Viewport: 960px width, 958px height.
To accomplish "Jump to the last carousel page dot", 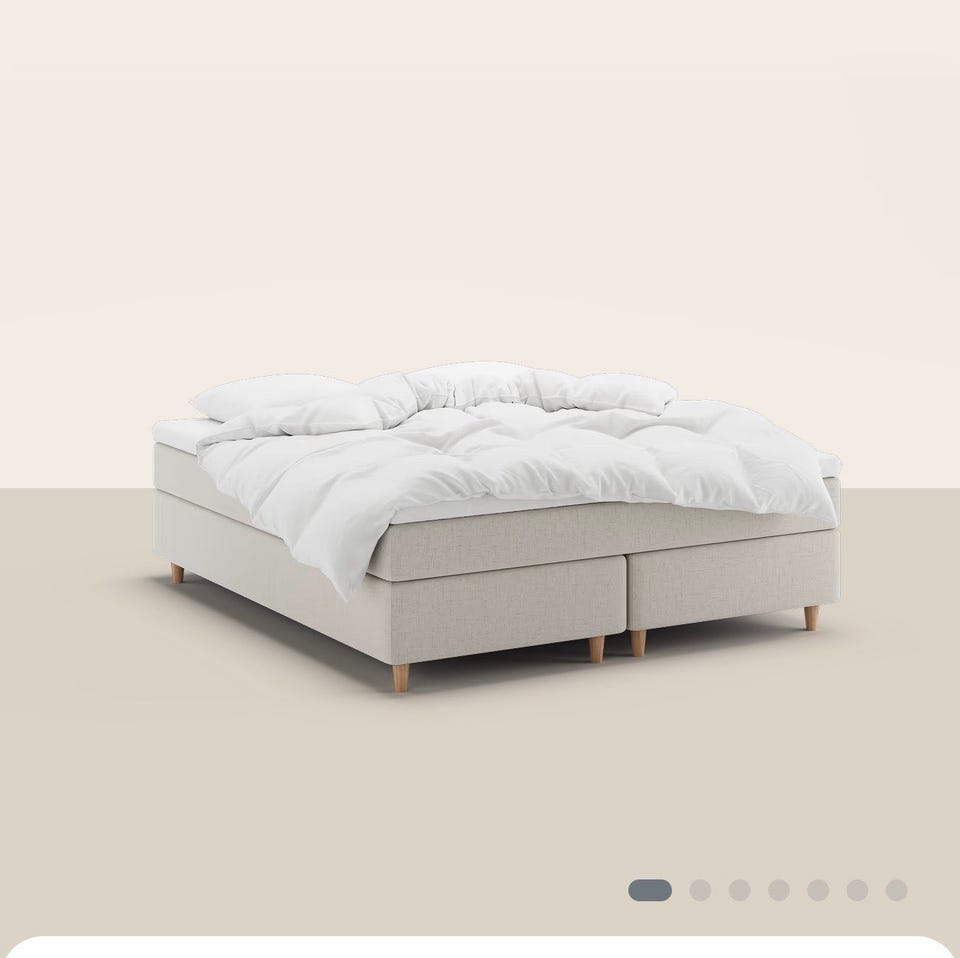I will click(x=896, y=890).
